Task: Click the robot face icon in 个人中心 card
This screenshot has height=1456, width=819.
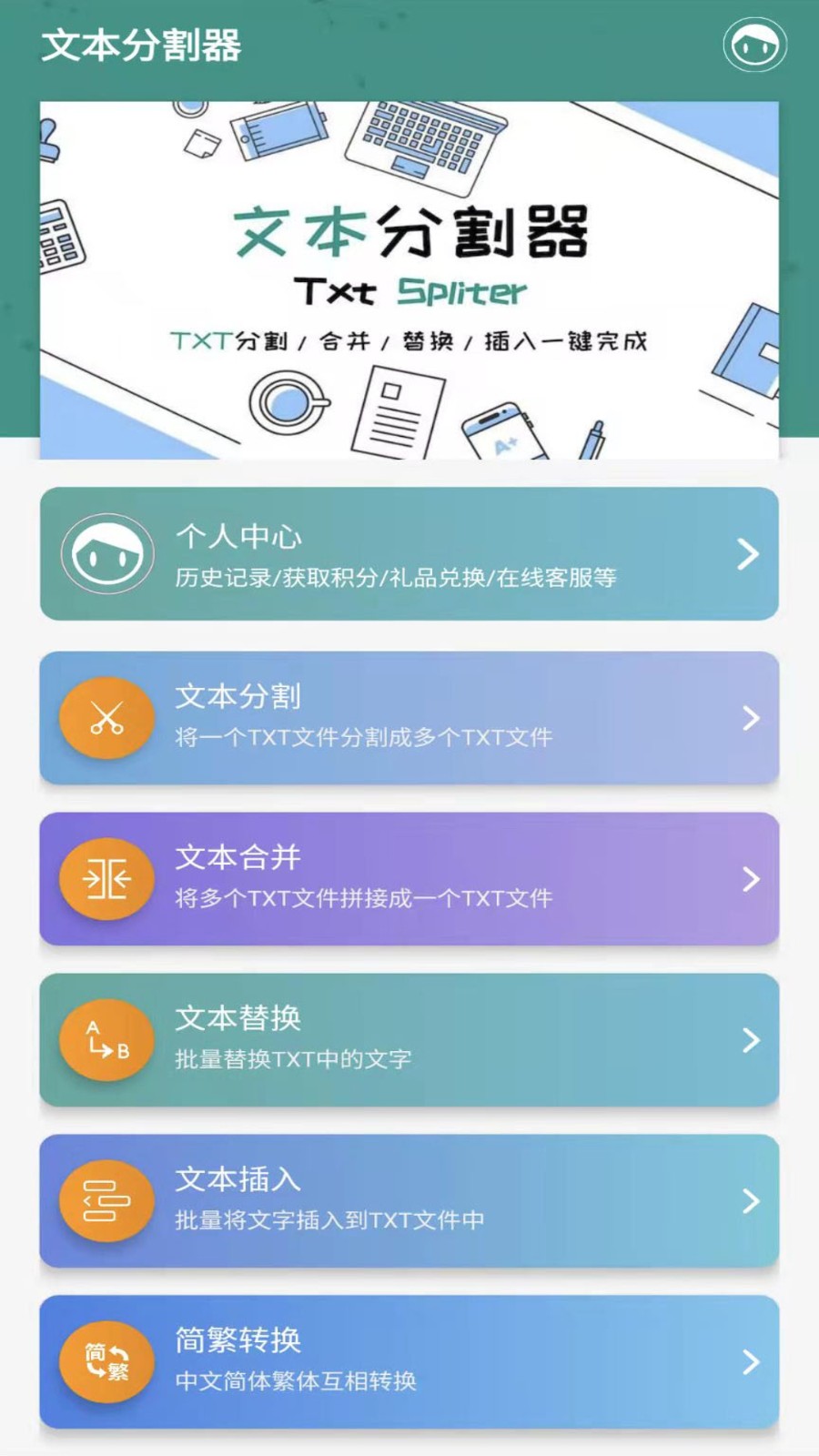Action: tap(106, 552)
